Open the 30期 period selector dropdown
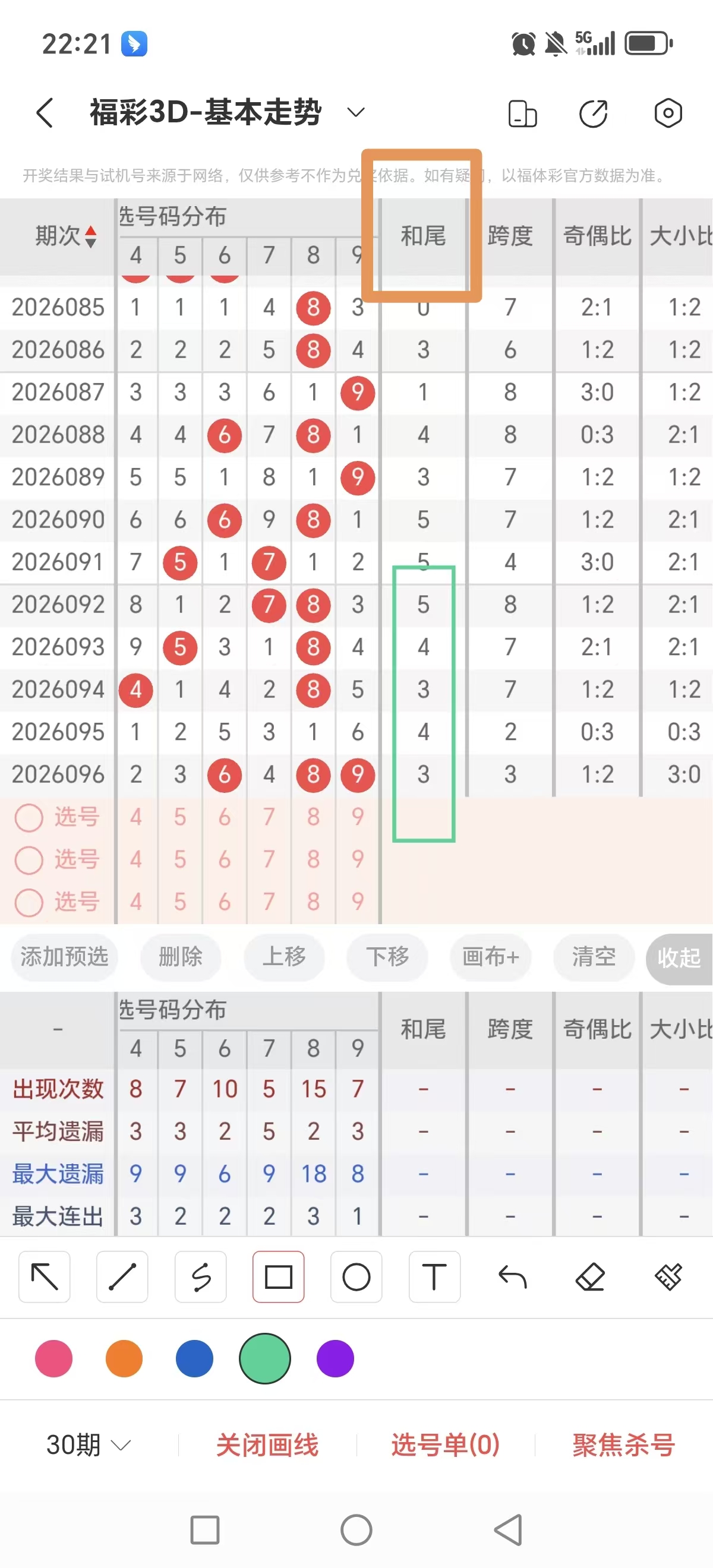 [x=85, y=1444]
